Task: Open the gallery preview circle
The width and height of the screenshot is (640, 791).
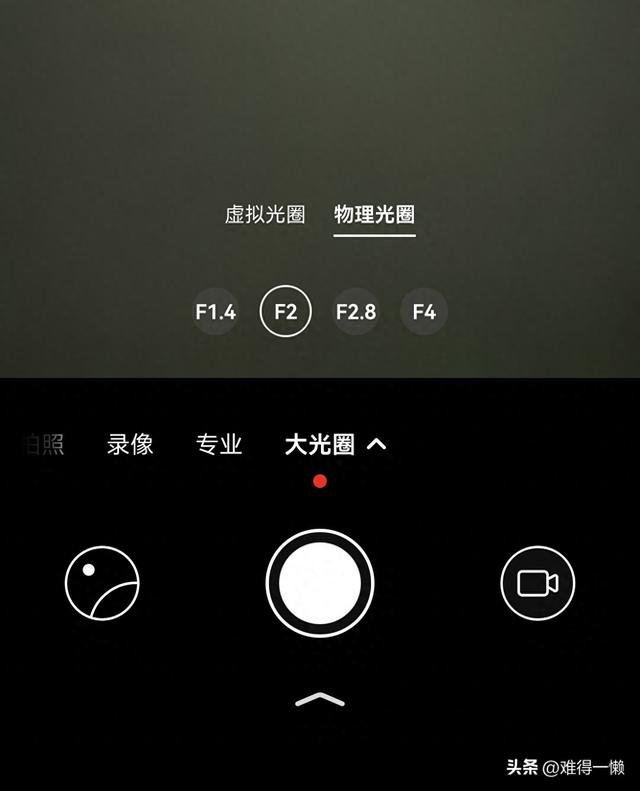Action: [x=102, y=583]
